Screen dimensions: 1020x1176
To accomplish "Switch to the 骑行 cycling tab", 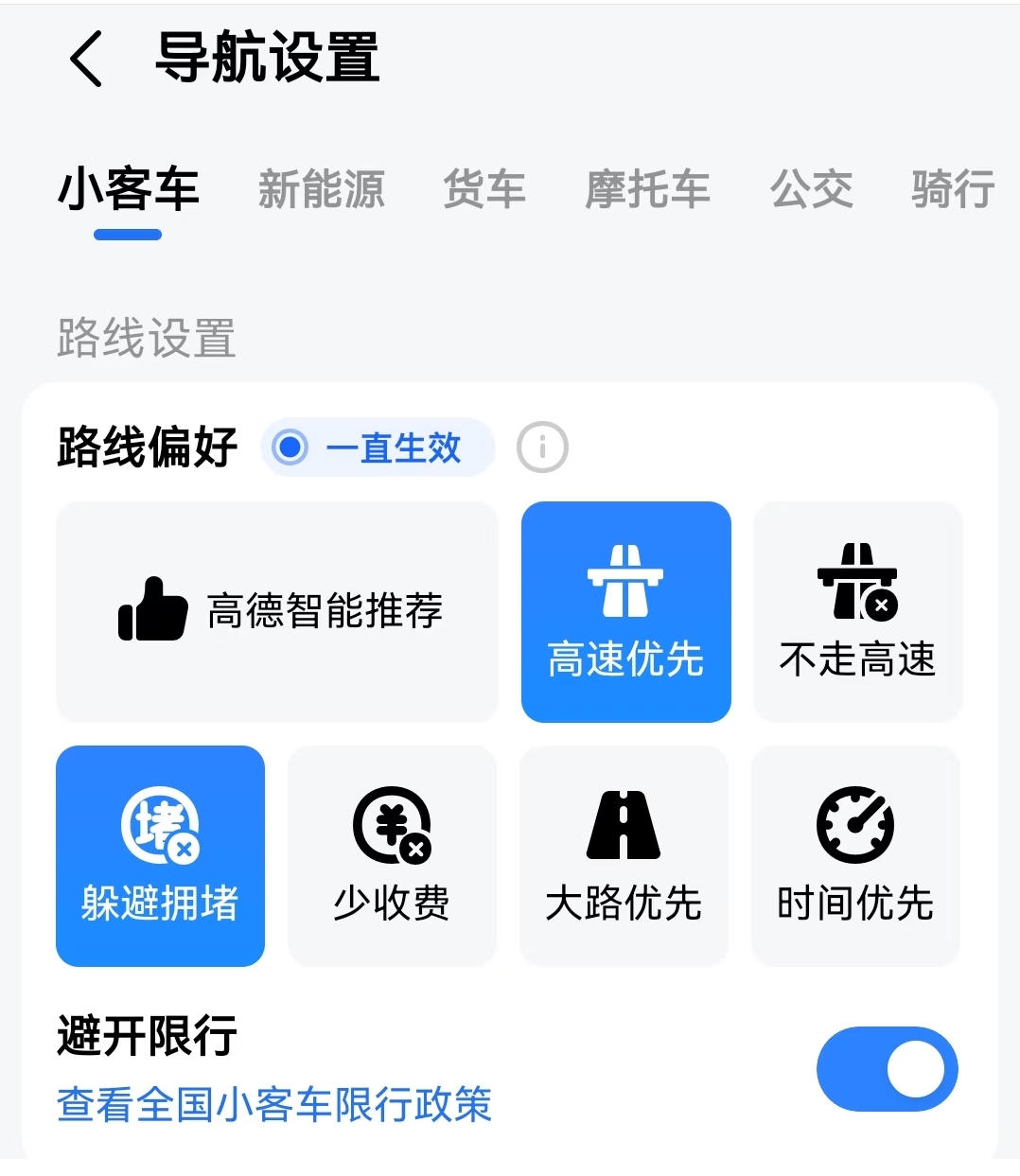I will click(949, 189).
